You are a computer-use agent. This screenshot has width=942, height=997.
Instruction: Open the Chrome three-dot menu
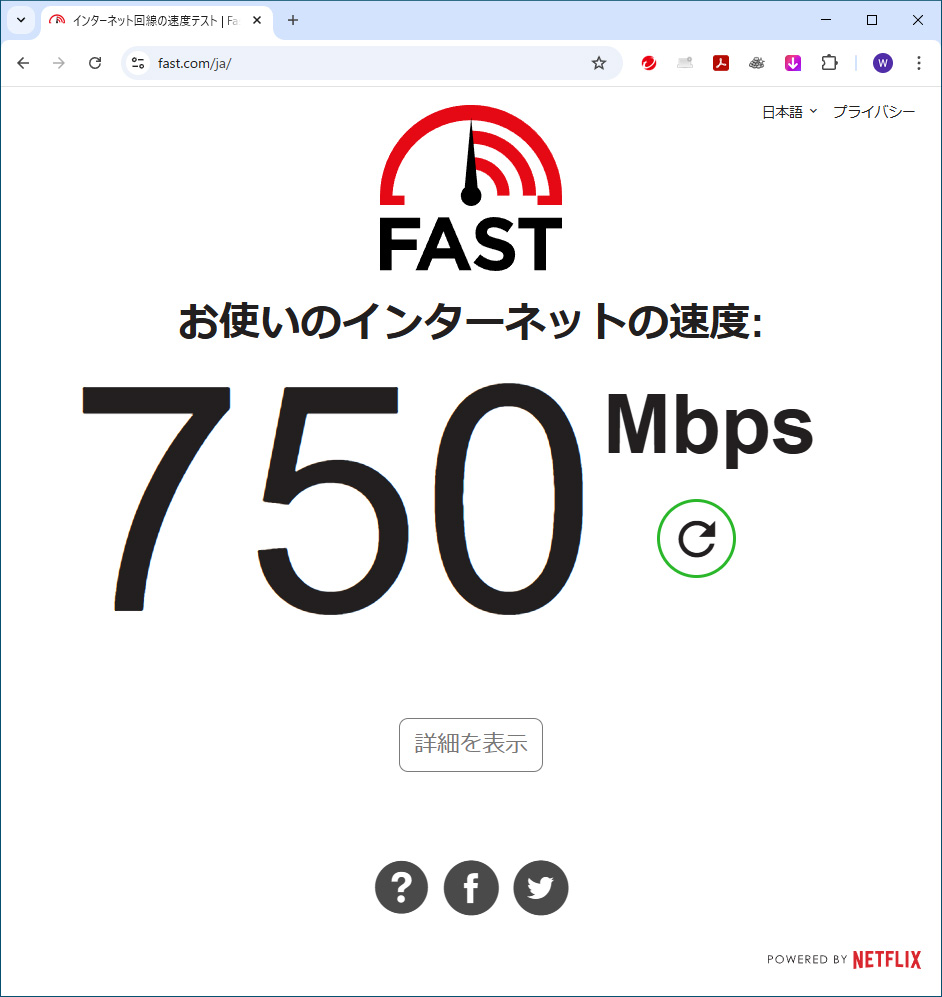[919, 63]
